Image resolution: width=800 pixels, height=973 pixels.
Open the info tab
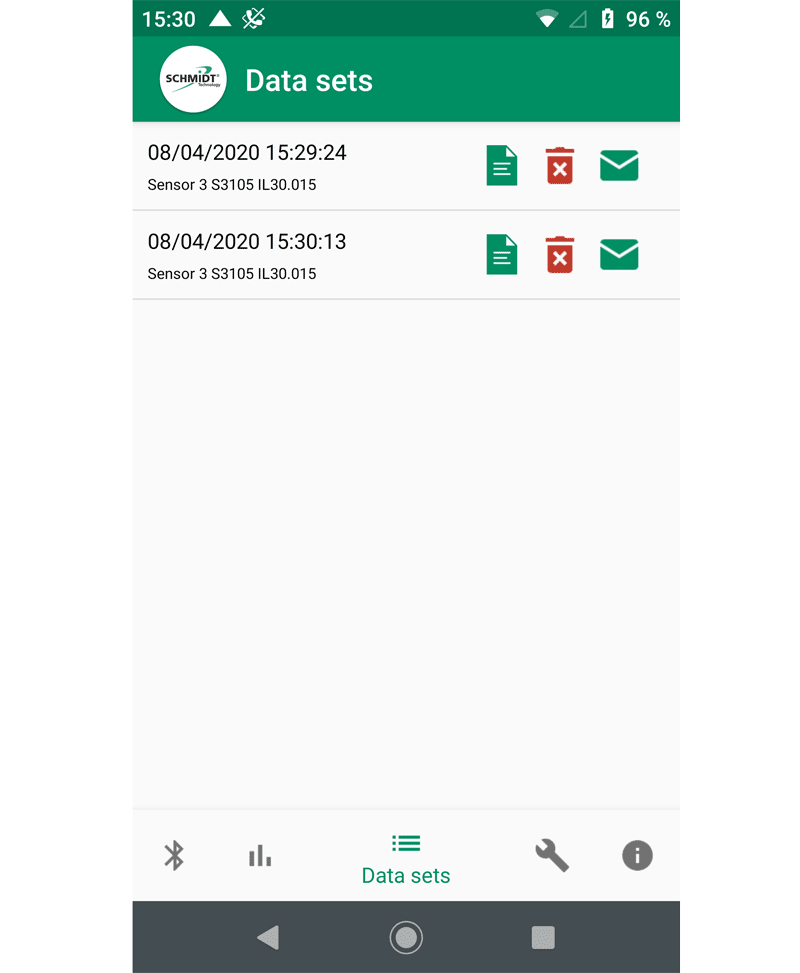coord(637,855)
